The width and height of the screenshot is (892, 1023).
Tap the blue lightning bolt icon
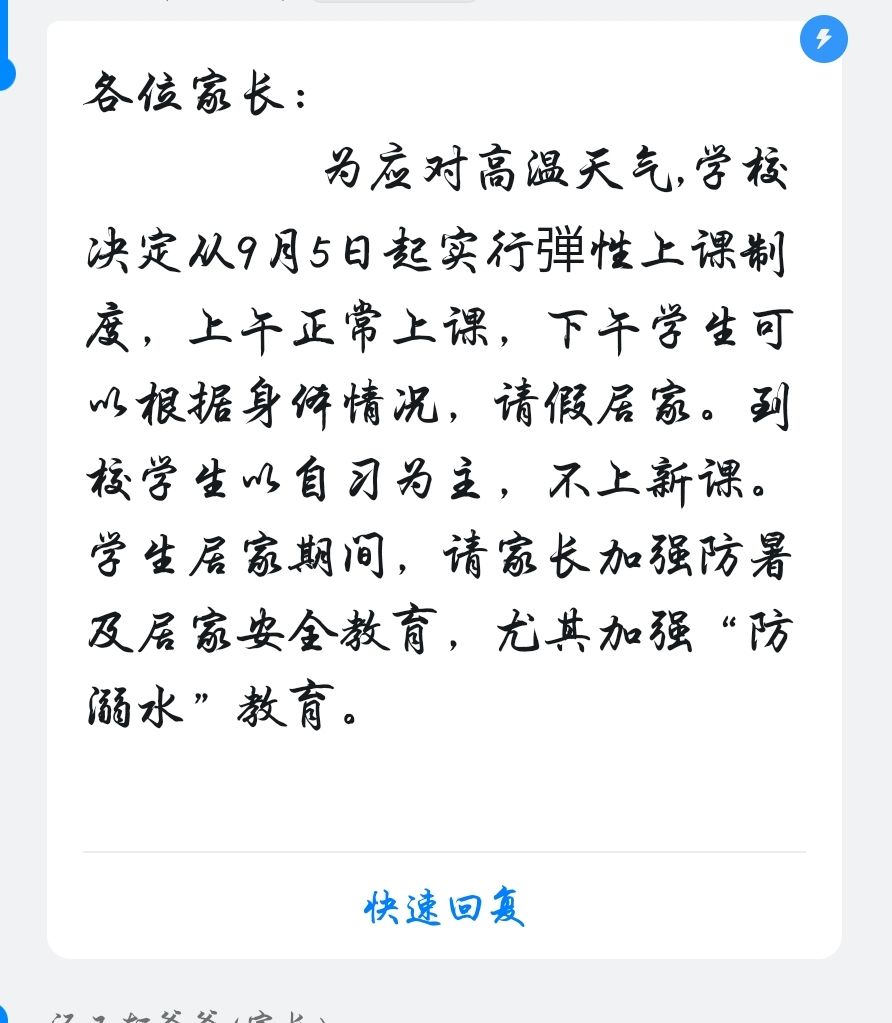click(x=823, y=39)
